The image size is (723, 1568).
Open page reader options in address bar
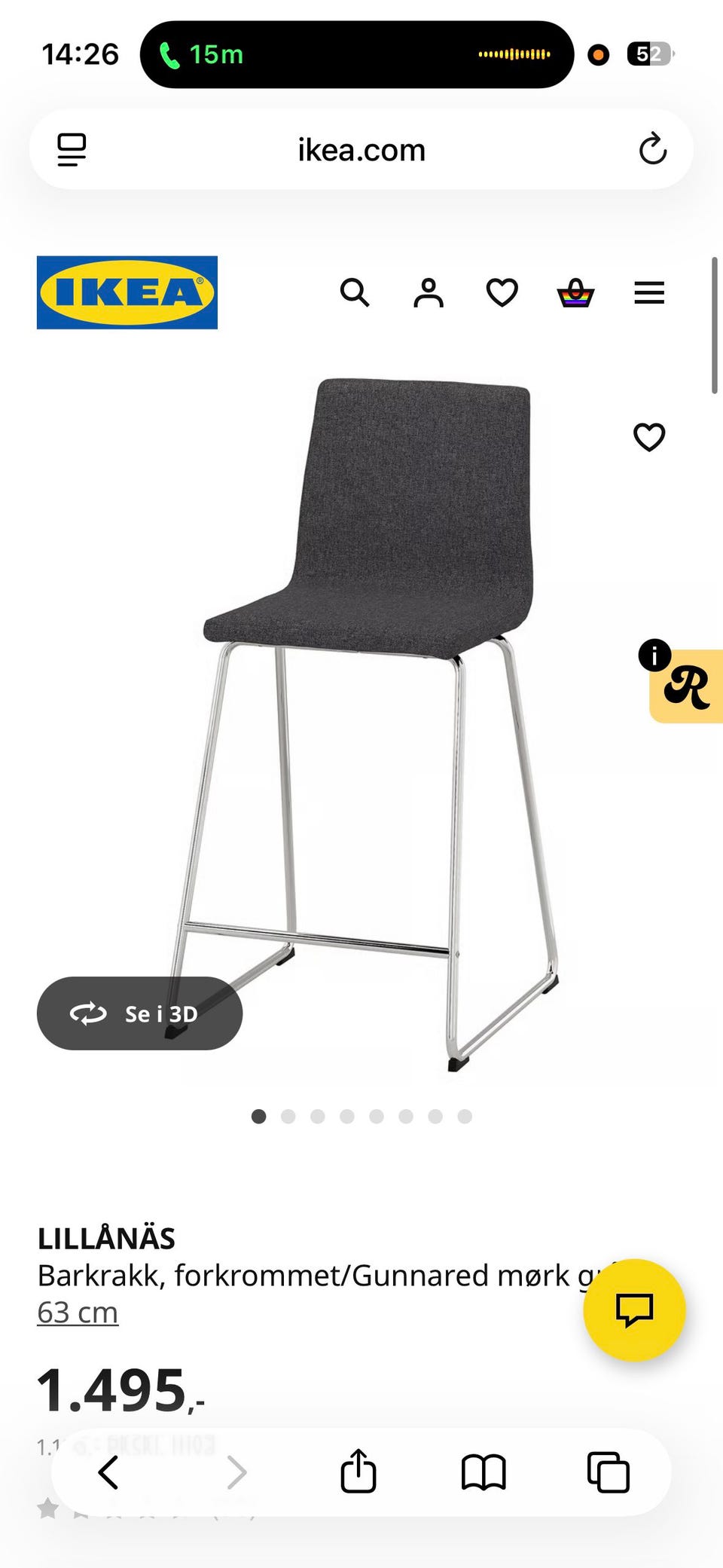pyautogui.click(x=72, y=149)
